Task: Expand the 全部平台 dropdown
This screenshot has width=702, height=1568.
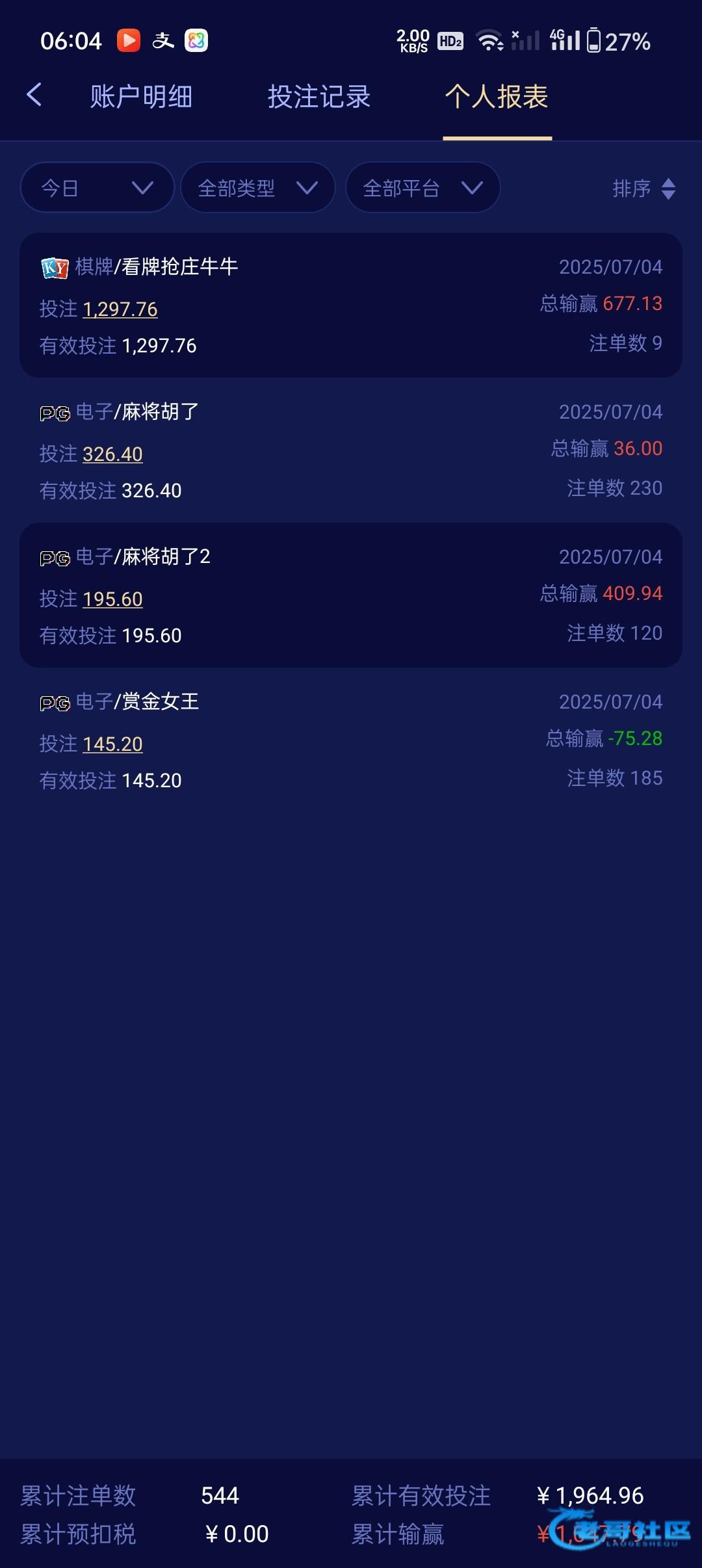Action: pos(423,188)
